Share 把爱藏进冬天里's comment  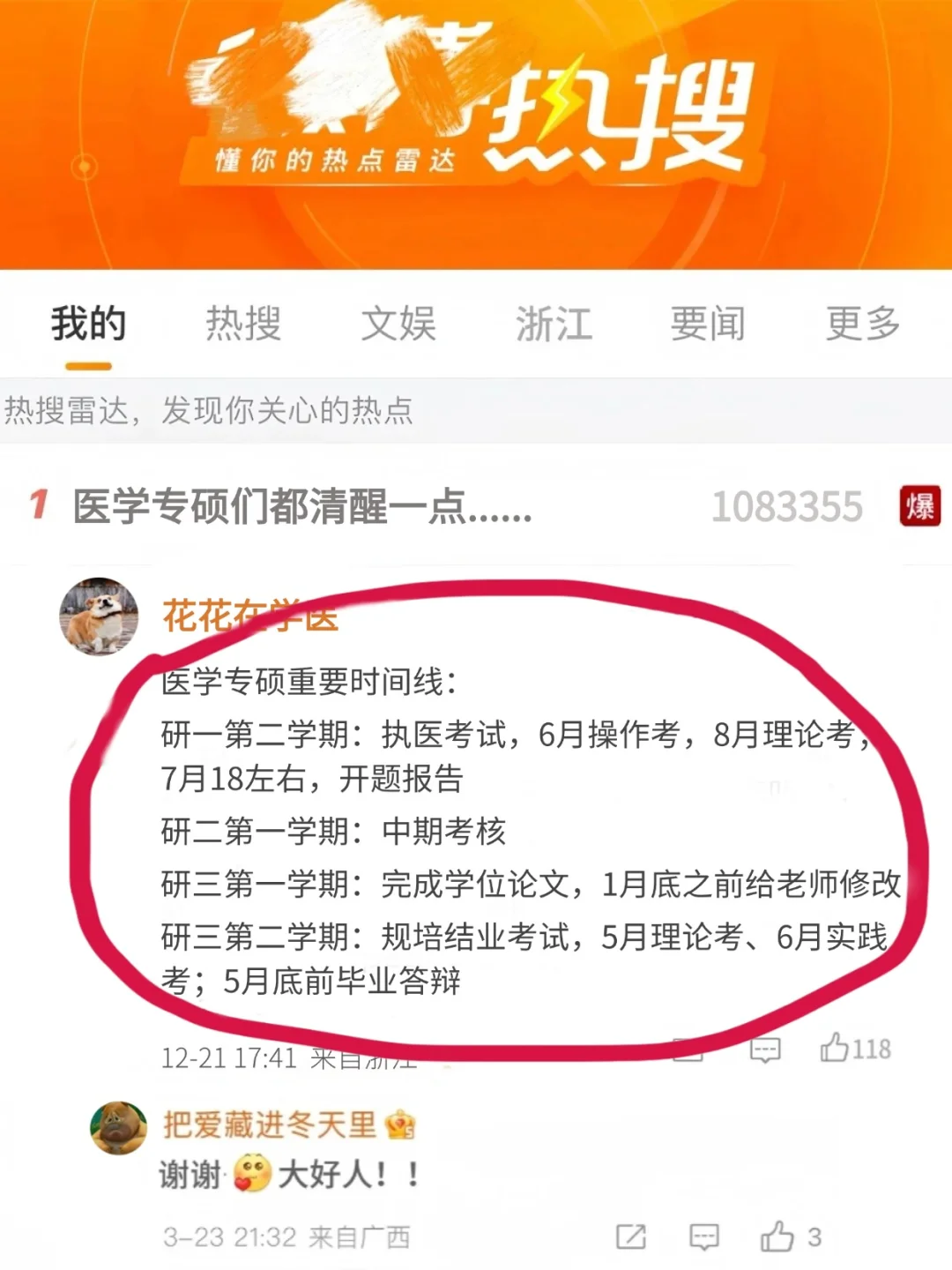click(x=631, y=1236)
